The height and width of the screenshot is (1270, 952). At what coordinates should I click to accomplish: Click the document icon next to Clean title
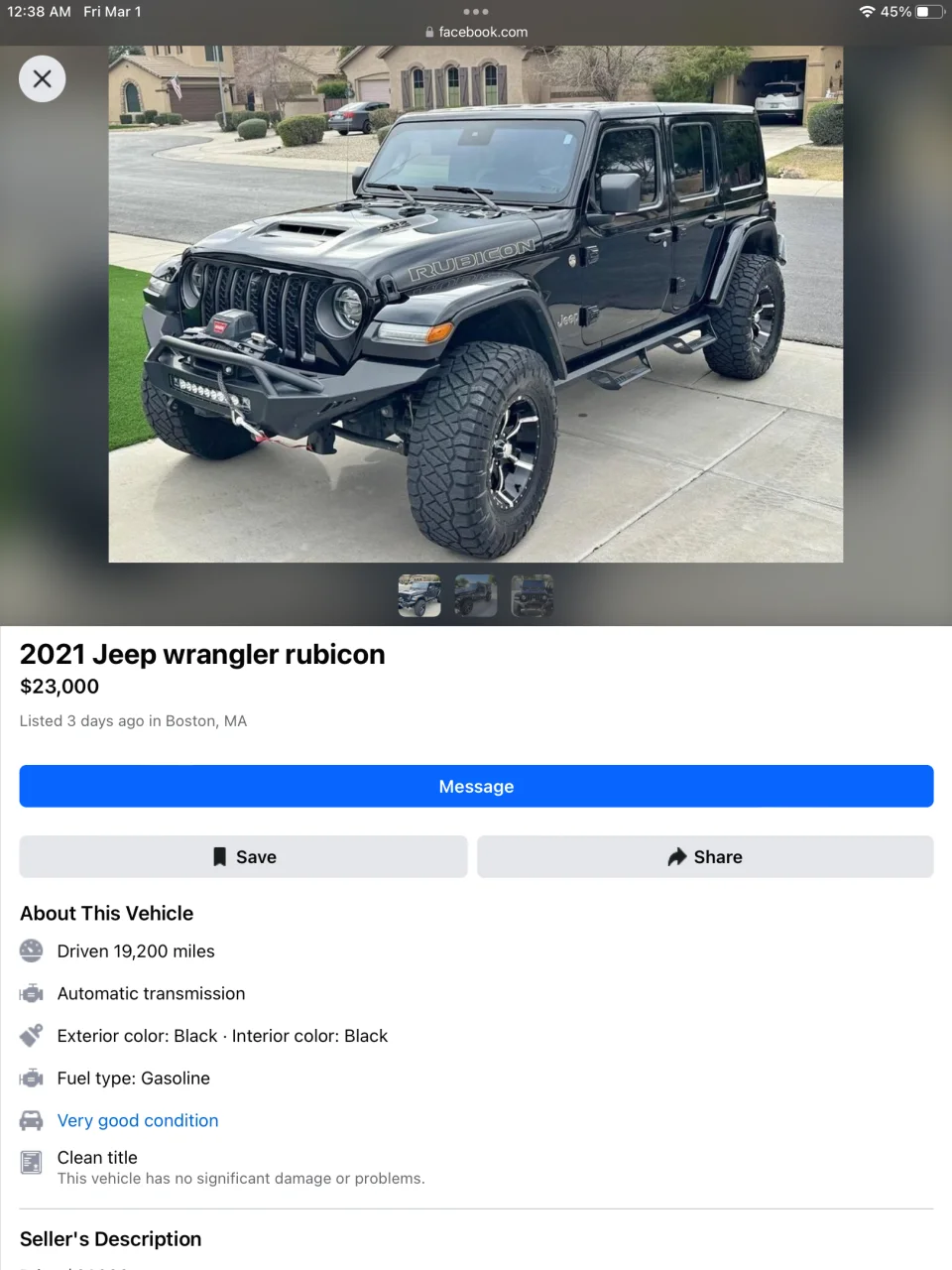click(32, 1162)
